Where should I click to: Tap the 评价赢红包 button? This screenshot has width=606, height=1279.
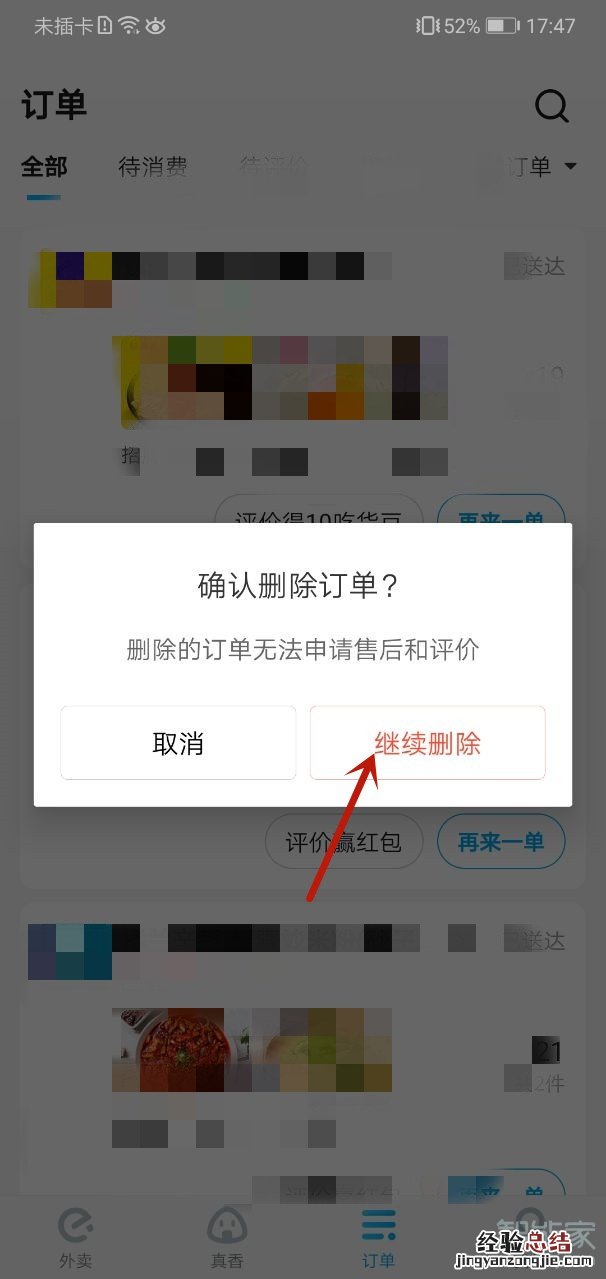pyautogui.click(x=343, y=842)
